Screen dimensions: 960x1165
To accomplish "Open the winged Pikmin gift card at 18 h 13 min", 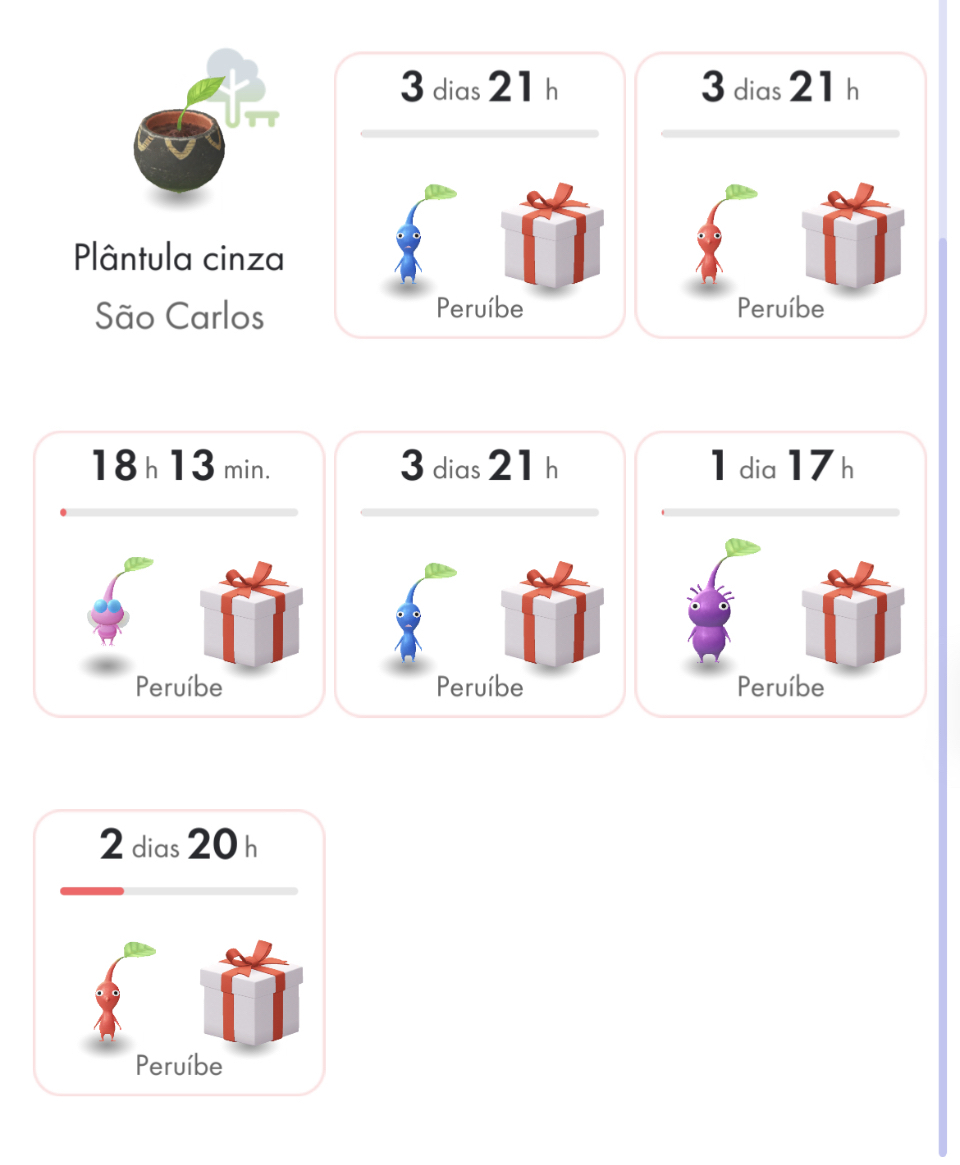I will pos(179,574).
